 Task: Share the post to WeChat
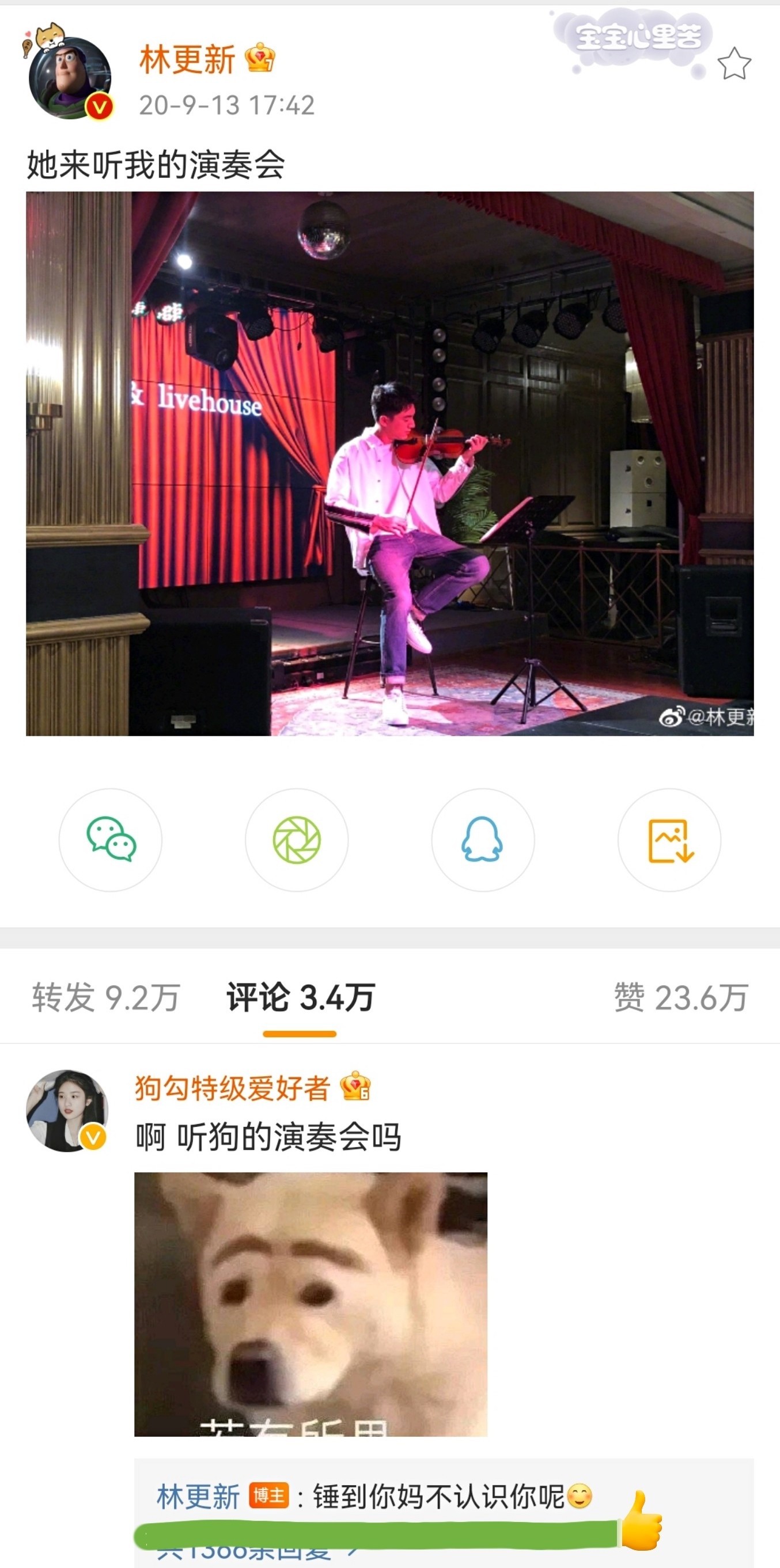point(110,840)
